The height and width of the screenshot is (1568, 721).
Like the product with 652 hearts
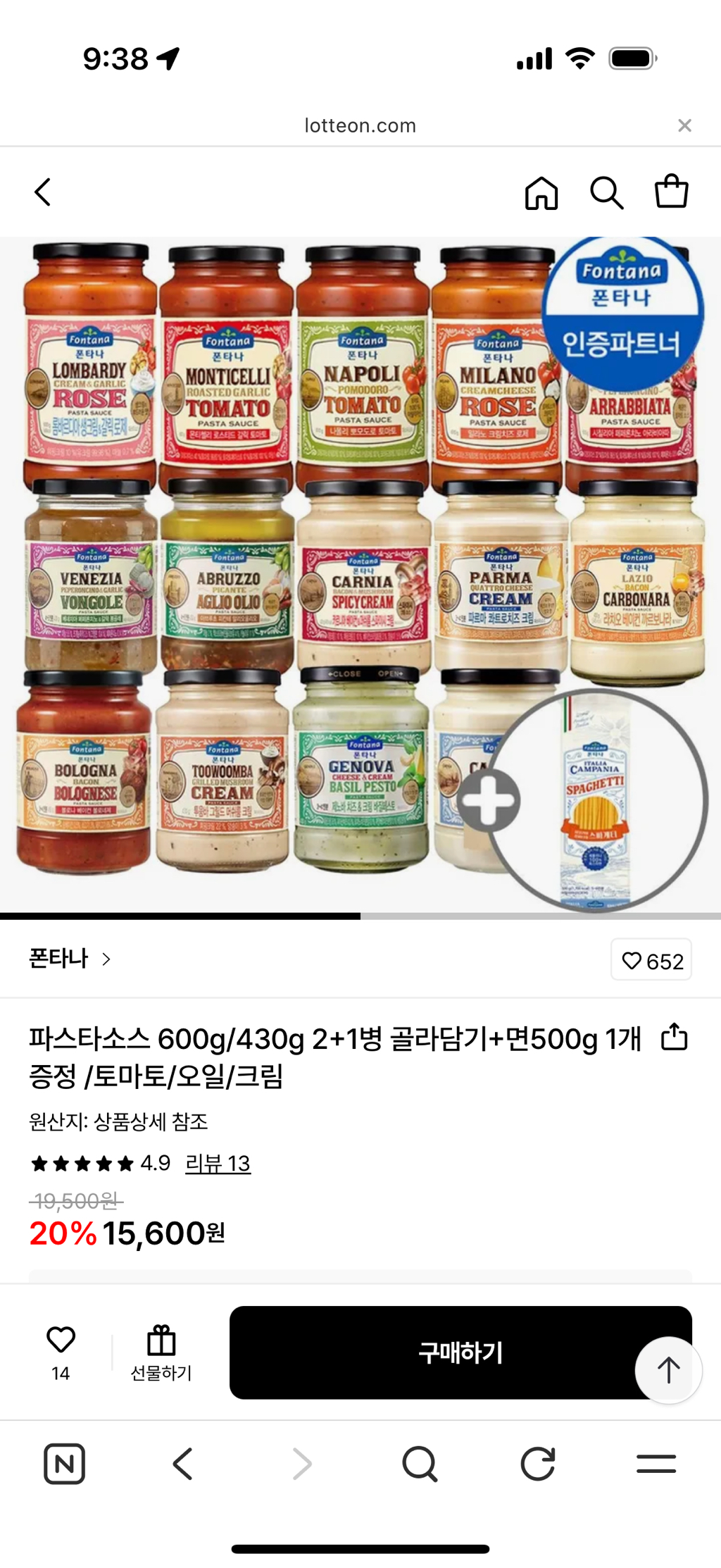click(651, 960)
